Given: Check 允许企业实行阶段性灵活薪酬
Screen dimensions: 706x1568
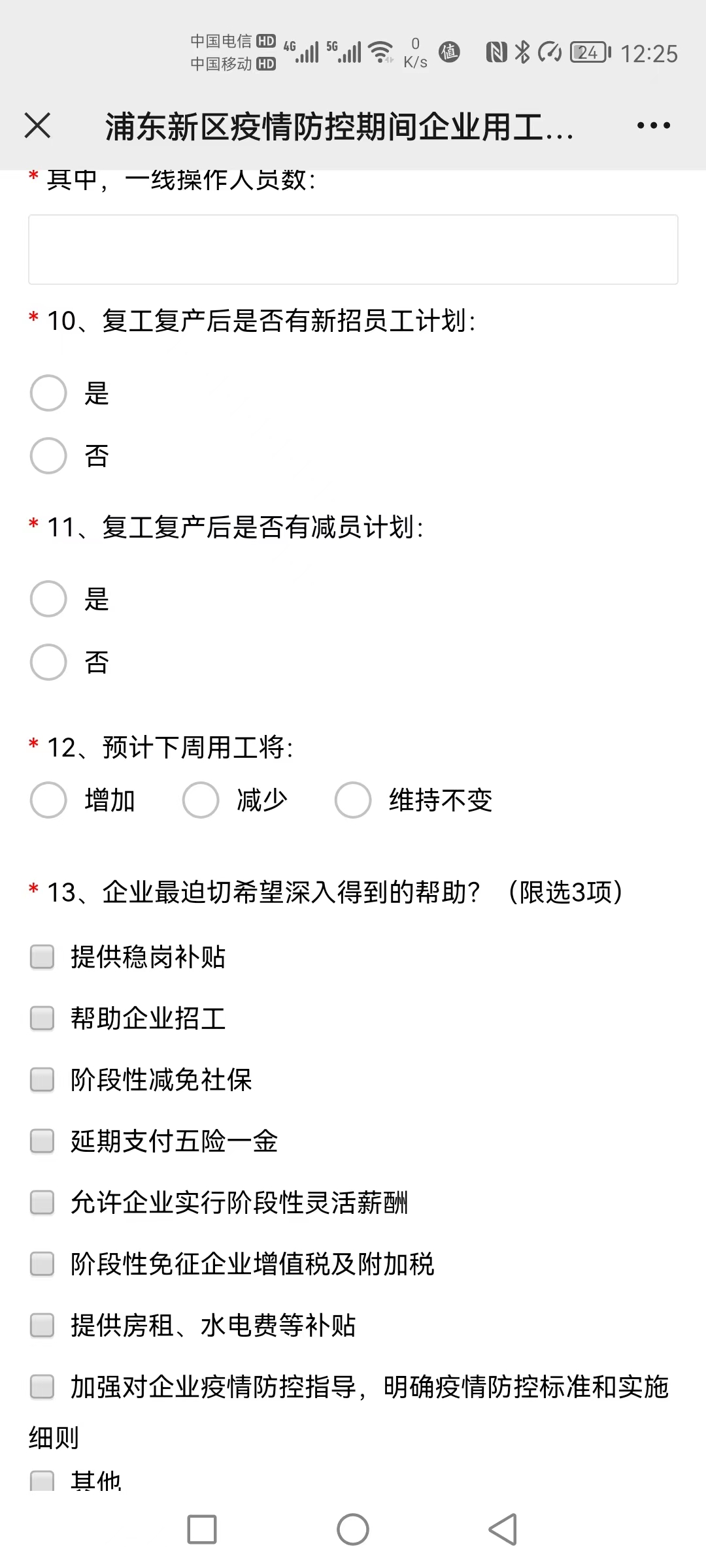Looking at the screenshot, I should [42, 1202].
